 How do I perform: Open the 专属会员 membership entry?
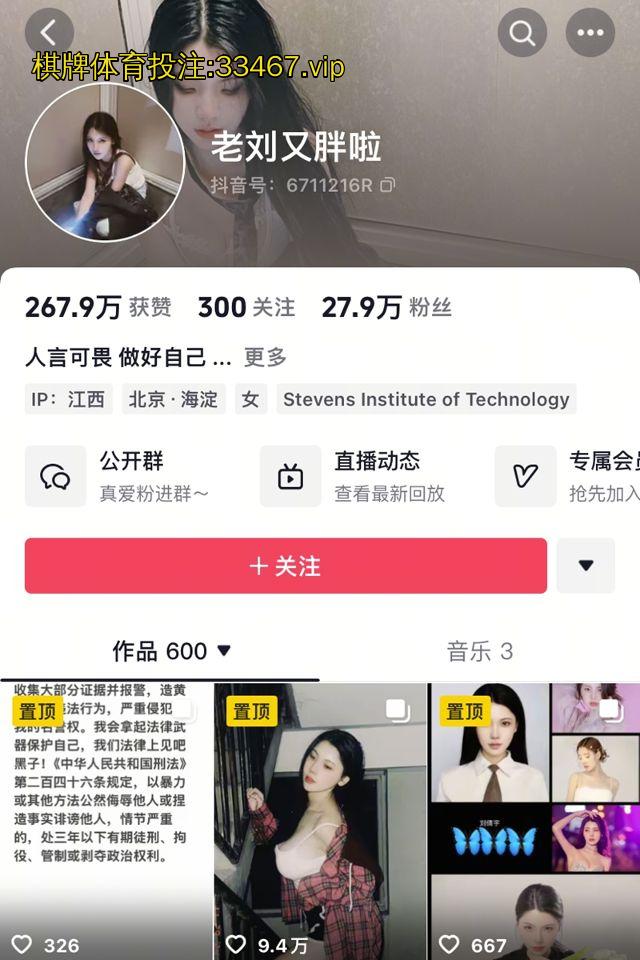(x=570, y=476)
